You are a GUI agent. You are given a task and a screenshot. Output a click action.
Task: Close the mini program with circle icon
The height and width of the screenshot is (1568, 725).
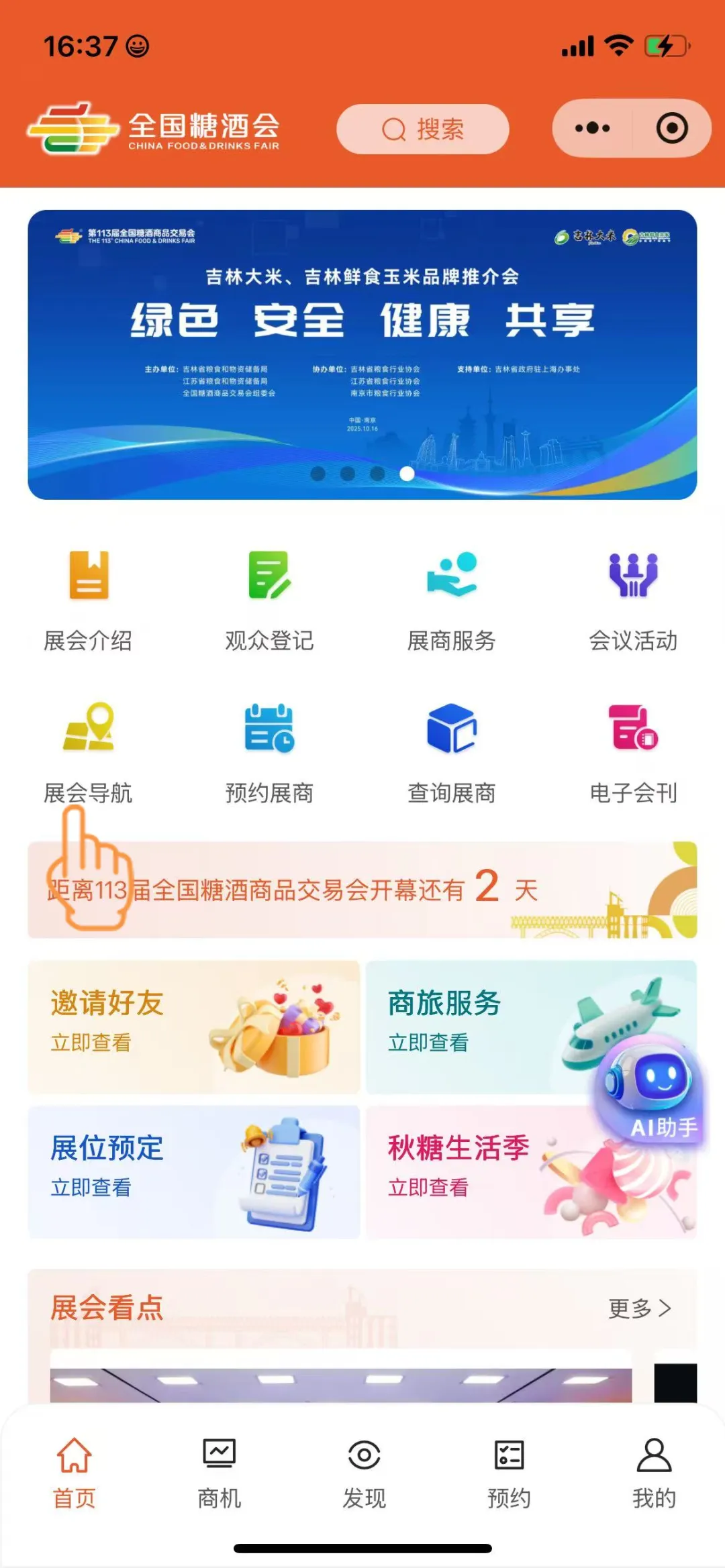click(671, 128)
